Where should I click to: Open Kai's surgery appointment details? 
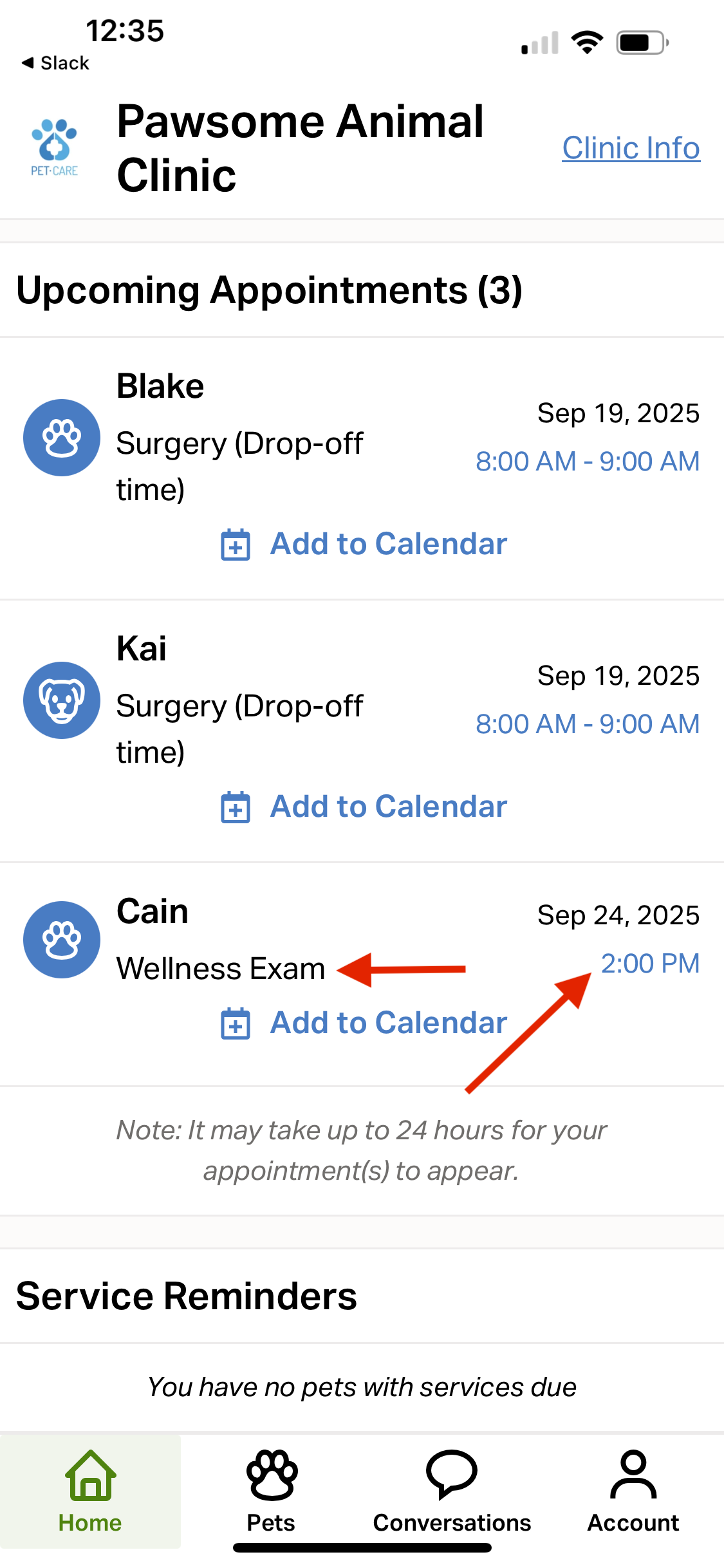[x=239, y=707]
